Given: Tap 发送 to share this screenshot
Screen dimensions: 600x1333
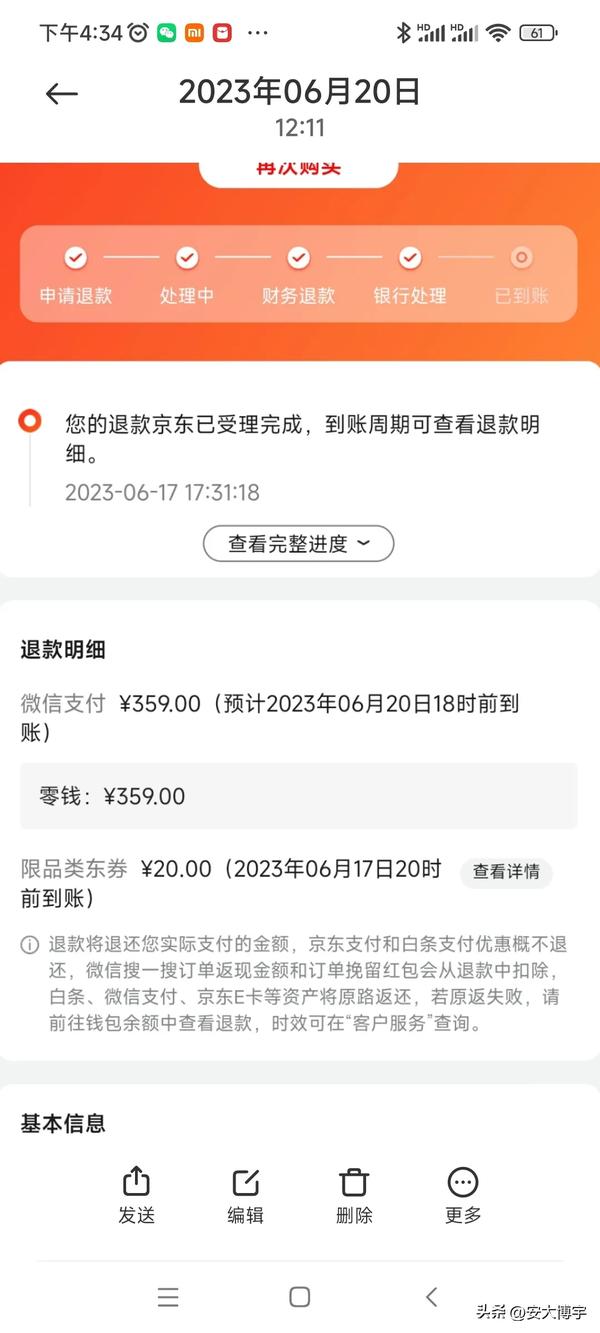Looking at the screenshot, I should click(136, 1195).
